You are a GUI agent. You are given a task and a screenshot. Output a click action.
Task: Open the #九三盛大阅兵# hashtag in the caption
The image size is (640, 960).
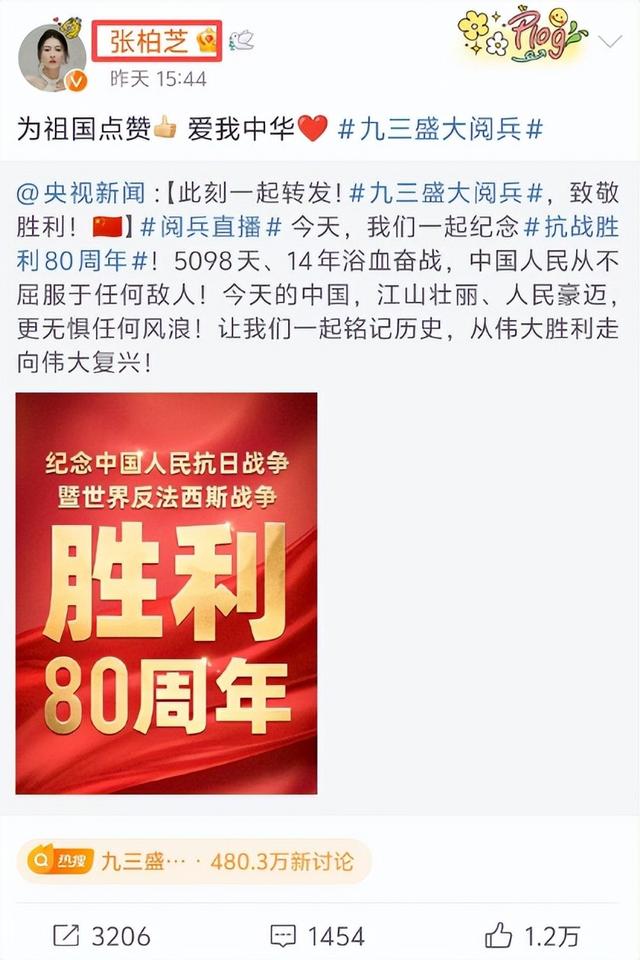tap(440, 129)
